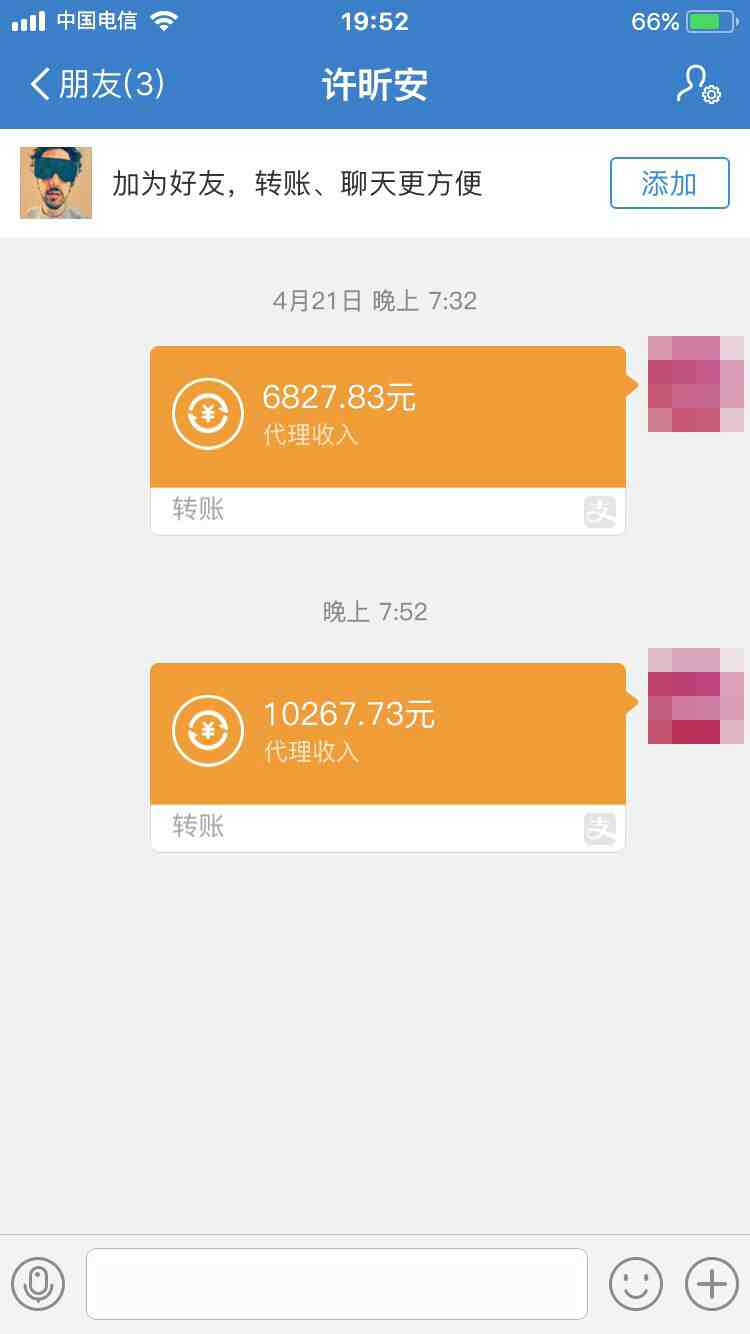Focus the message text field
This screenshot has height=1334, width=750.
(337, 1283)
